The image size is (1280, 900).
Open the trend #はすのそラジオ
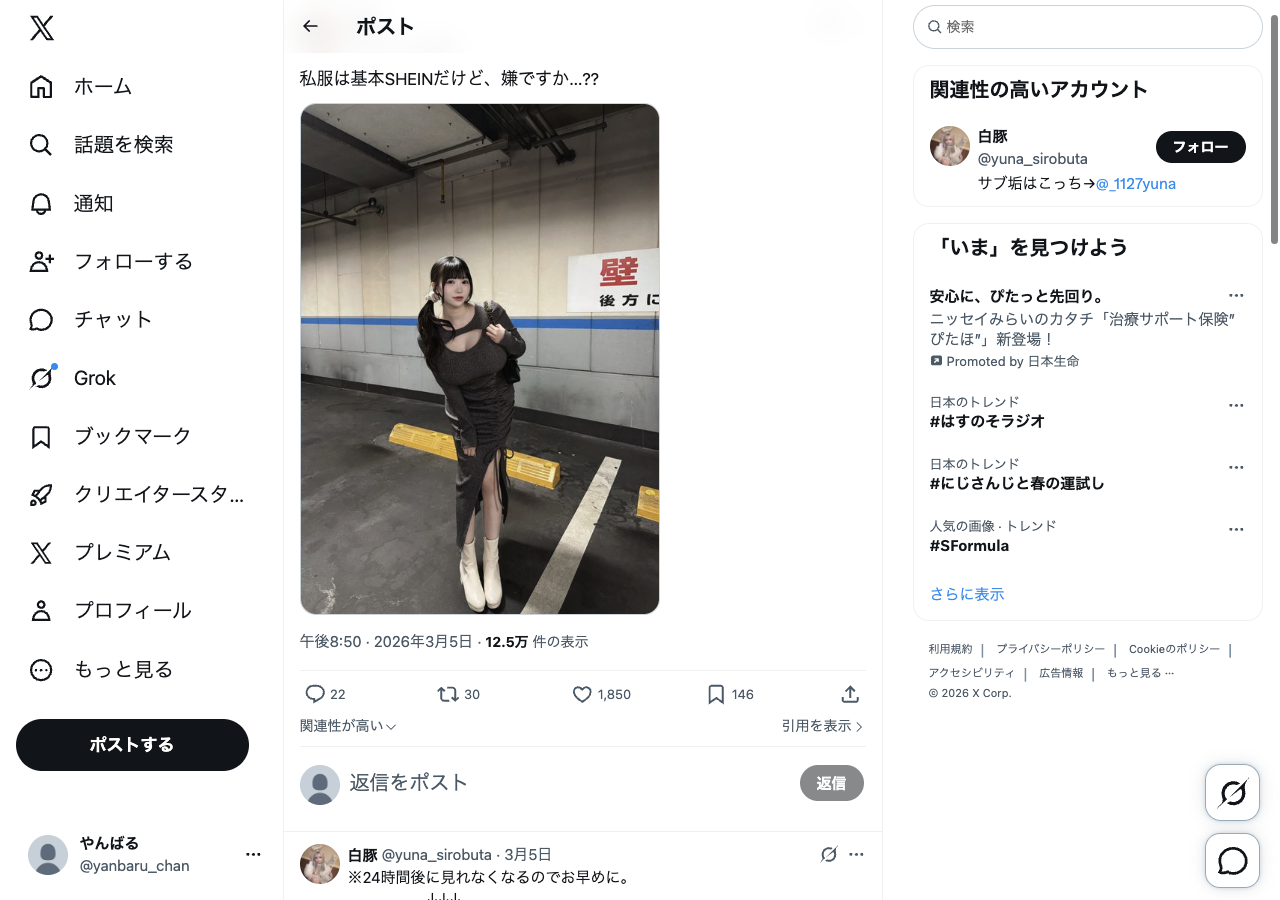[x=987, y=421]
